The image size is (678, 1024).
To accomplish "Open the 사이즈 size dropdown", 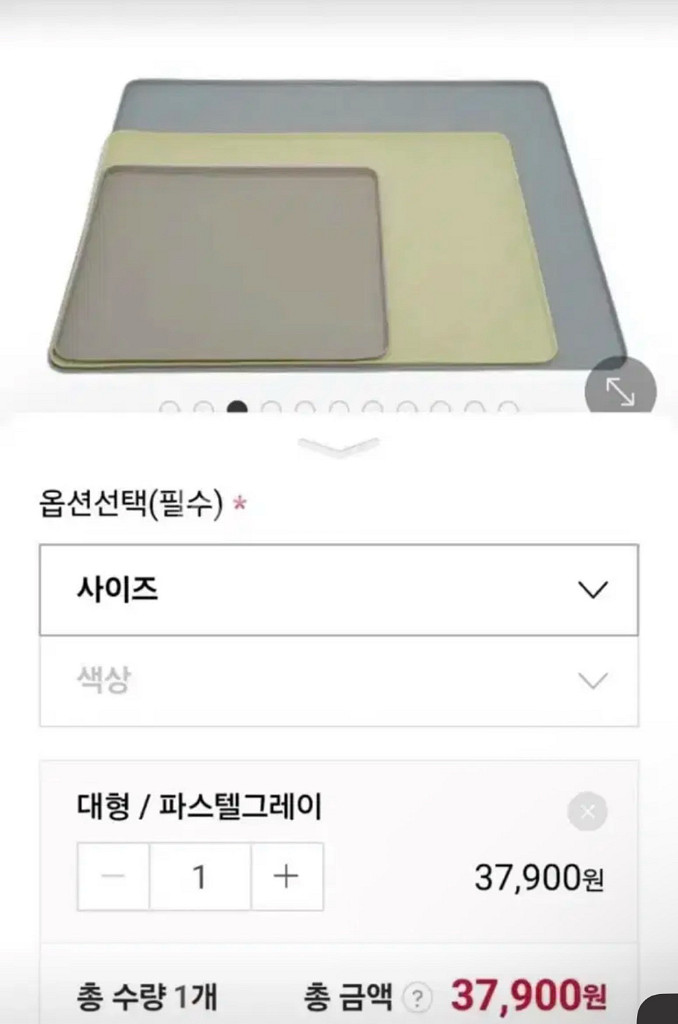I will [x=338, y=590].
